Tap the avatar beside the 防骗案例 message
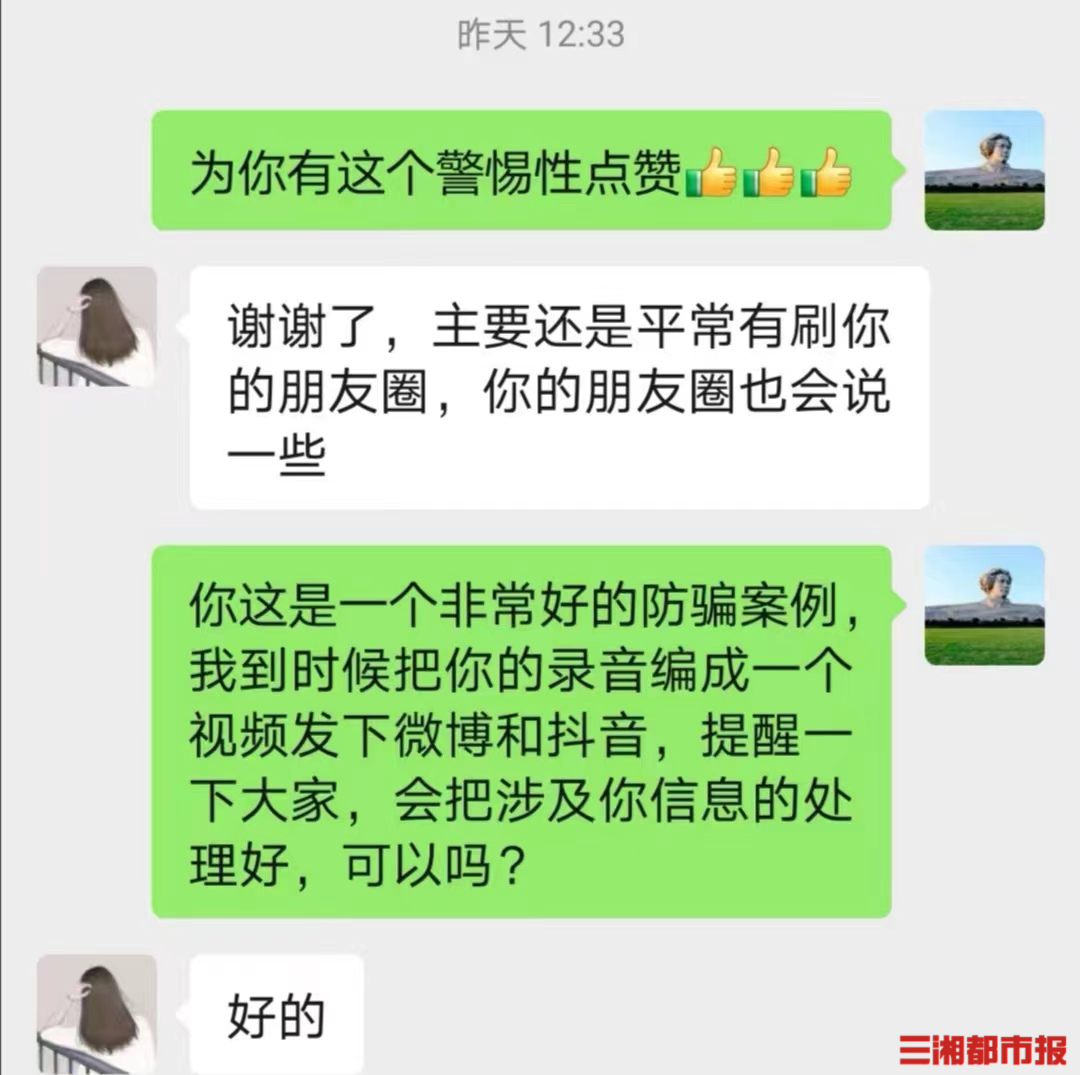The width and height of the screenshot is (1080, 1075). [x=984, y=605]
